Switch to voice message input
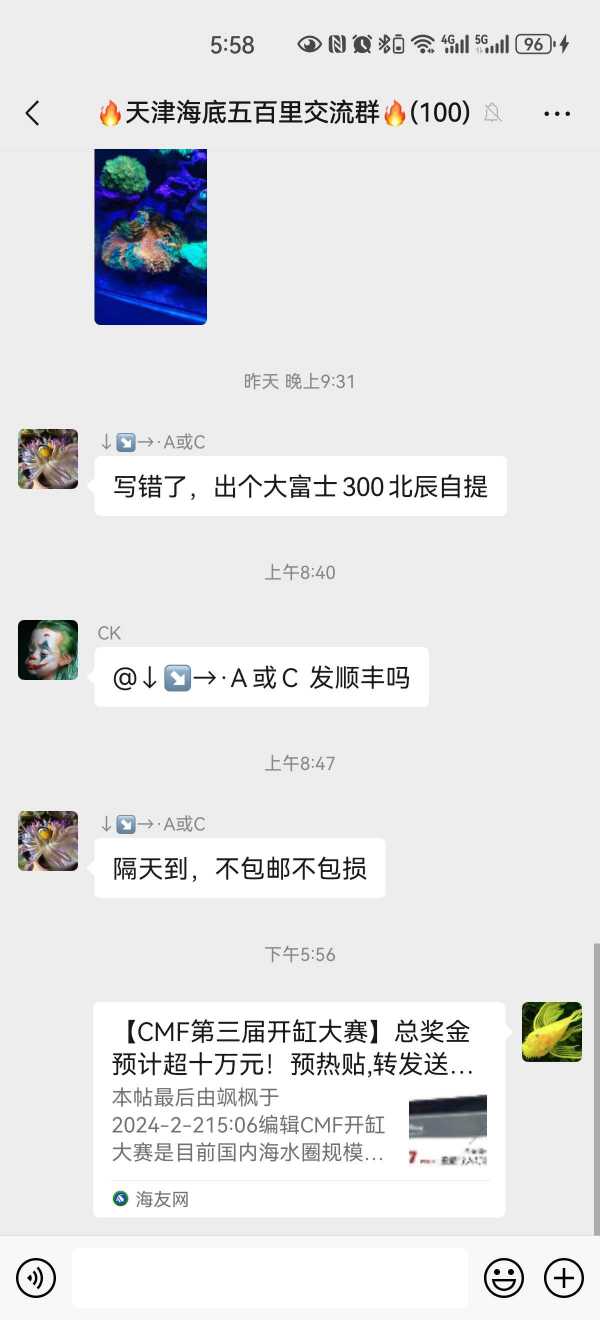This screenshot has width=600, height=1320. pyautogui.click(x=36, y=1277)
